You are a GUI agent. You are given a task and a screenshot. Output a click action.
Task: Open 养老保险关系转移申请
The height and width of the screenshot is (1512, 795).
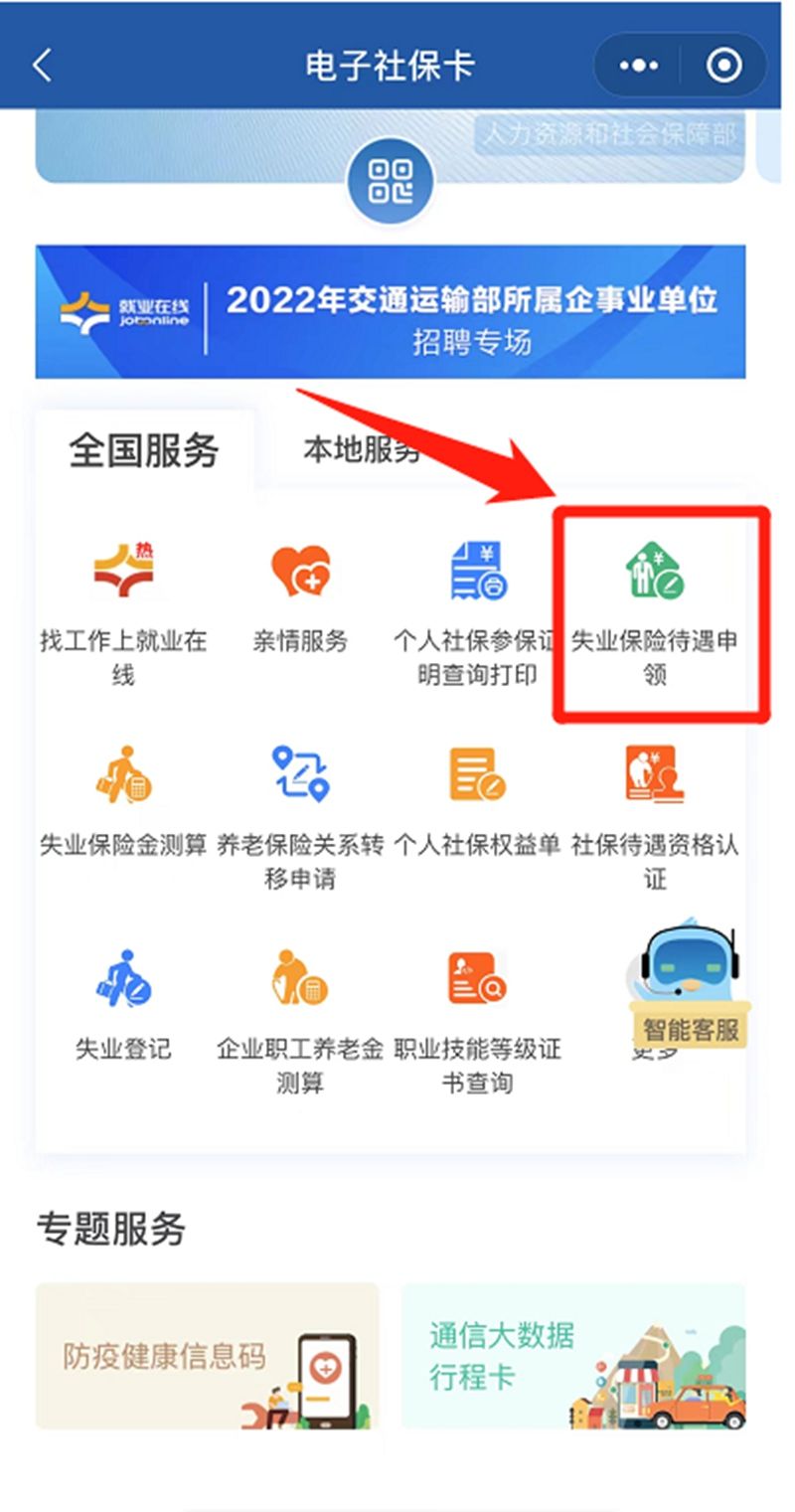[300, 817]
